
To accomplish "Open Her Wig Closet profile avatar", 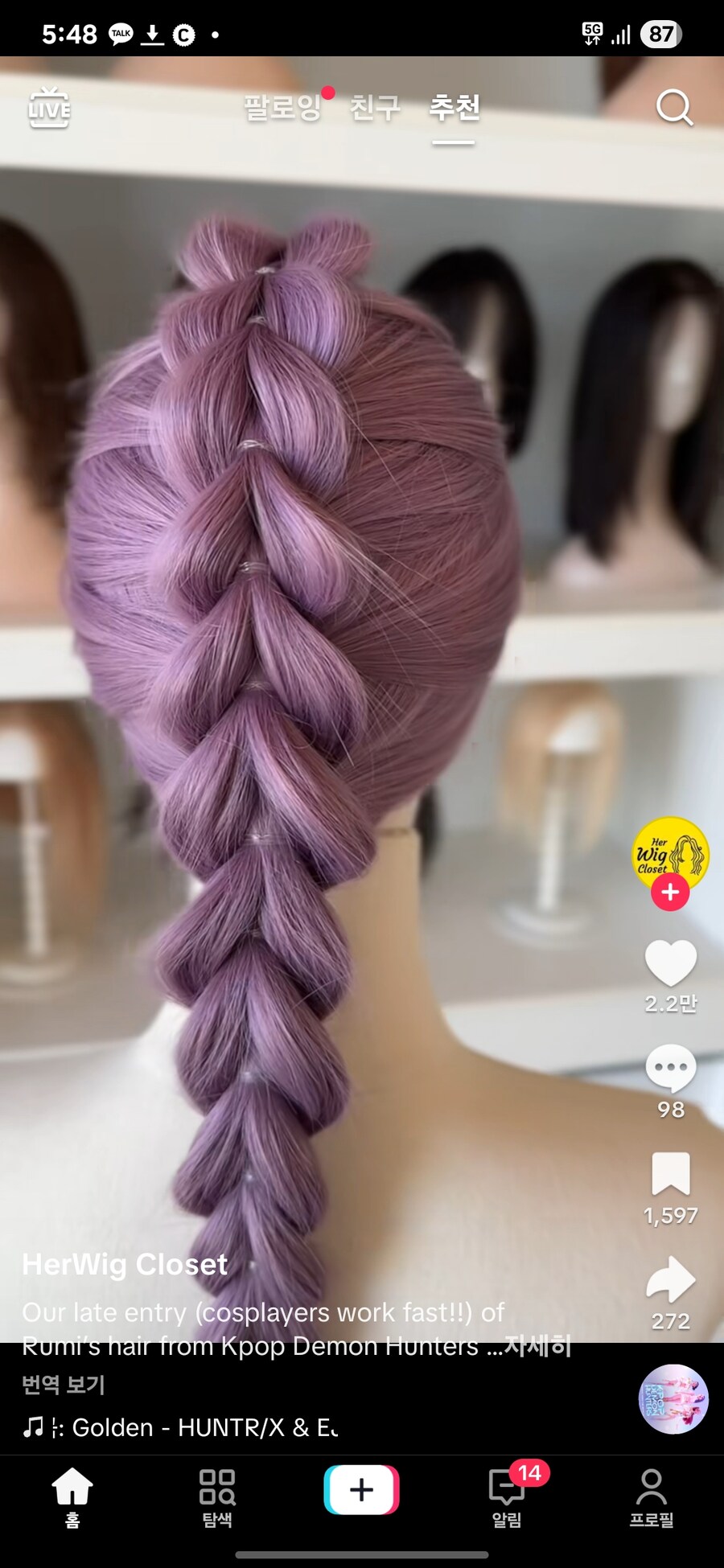I will pyautogui.click(x=670, y=852).
